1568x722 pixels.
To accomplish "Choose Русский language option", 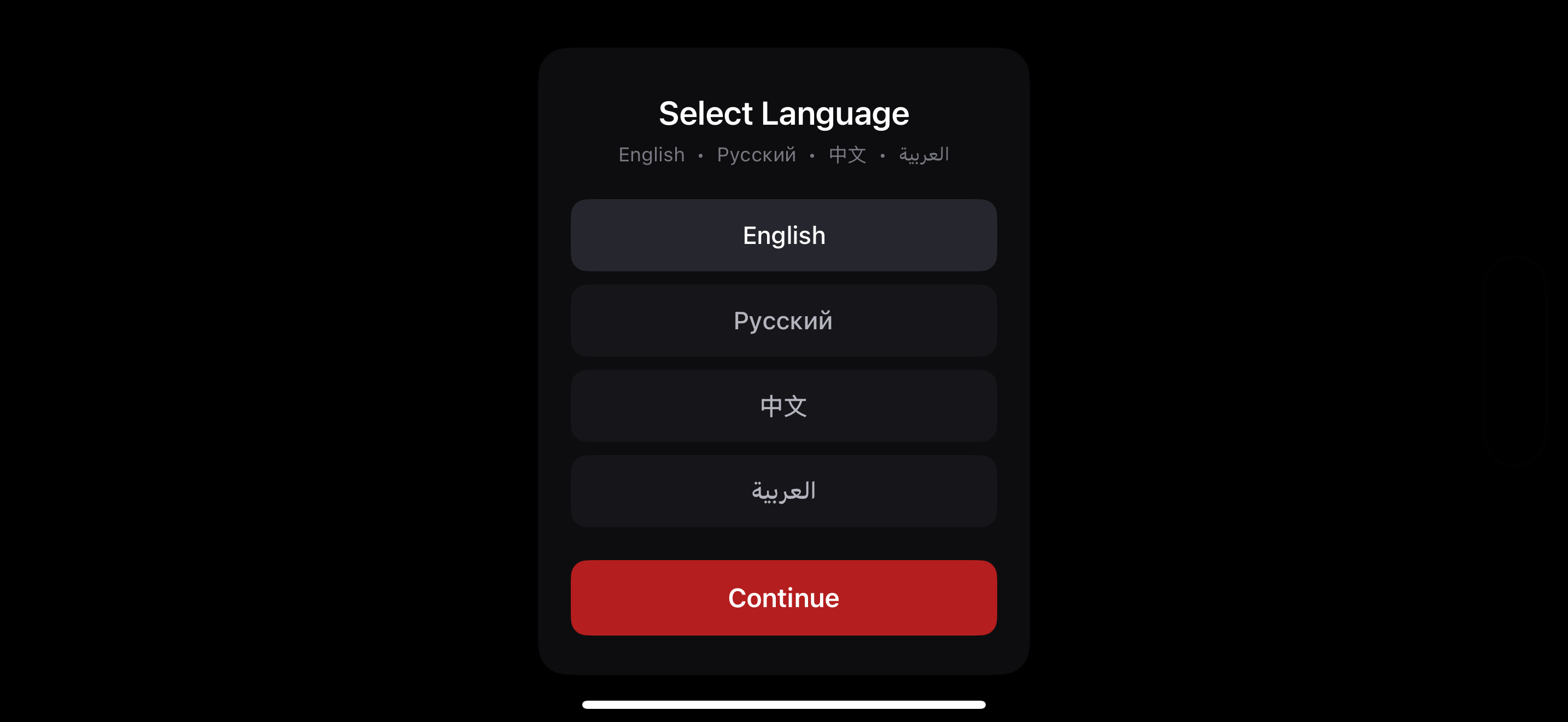I will coord(783,320).
